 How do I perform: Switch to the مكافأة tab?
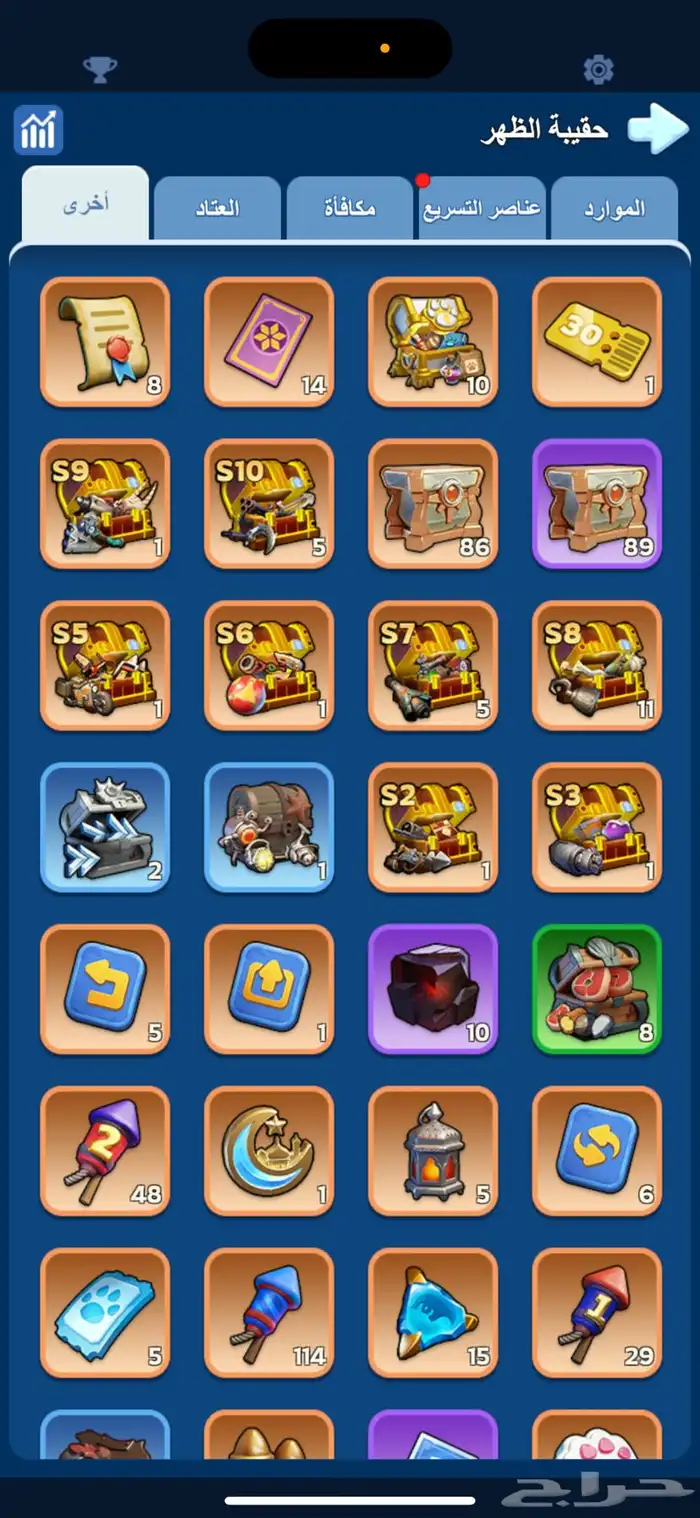[350, 208]
